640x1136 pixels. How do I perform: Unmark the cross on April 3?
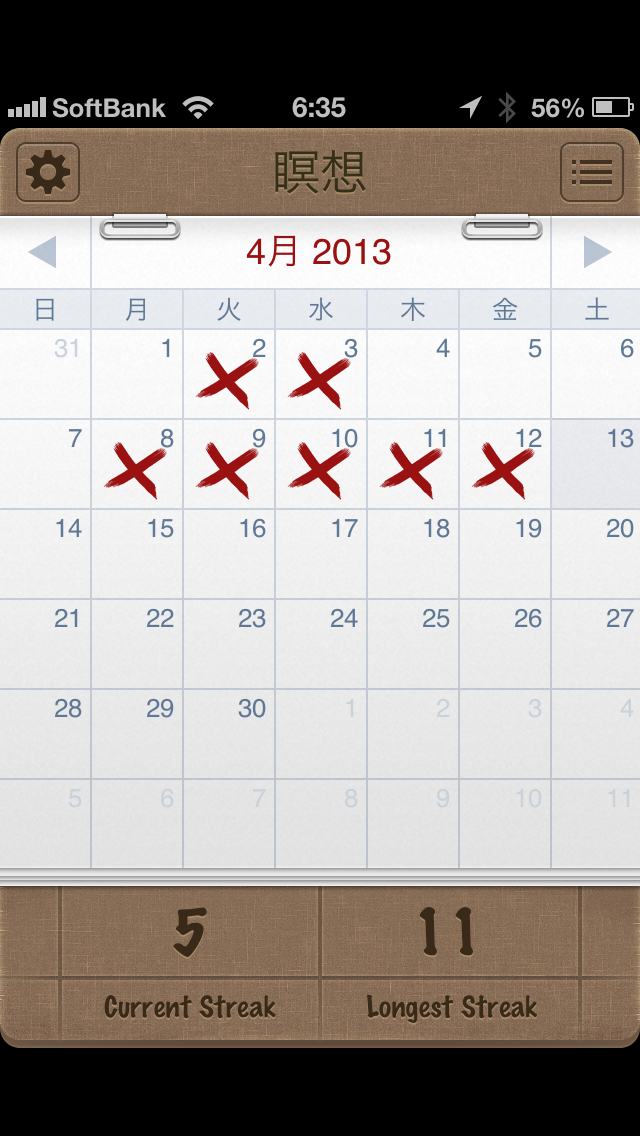[x=321, y=375]
